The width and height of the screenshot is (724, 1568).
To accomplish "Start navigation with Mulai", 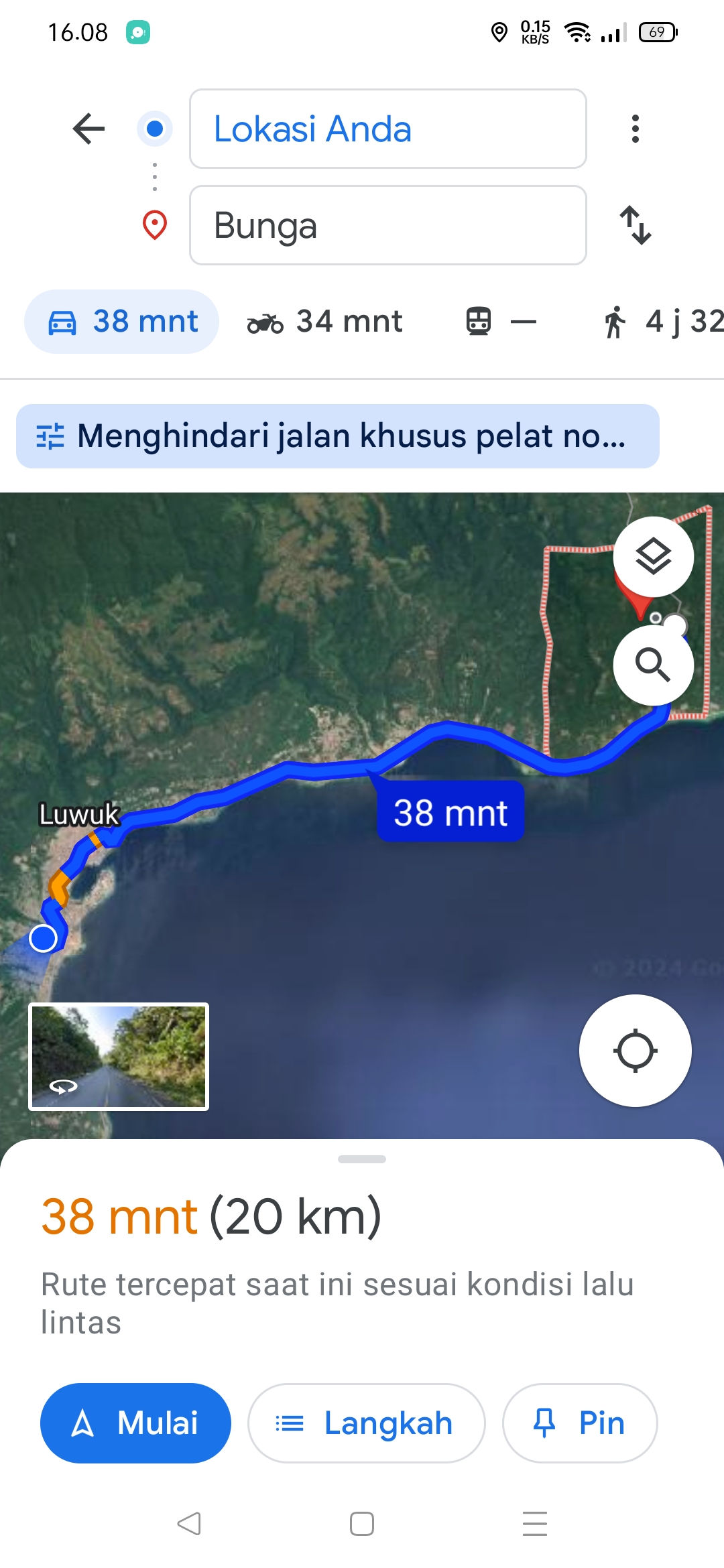I will [x=135, y=1423].
